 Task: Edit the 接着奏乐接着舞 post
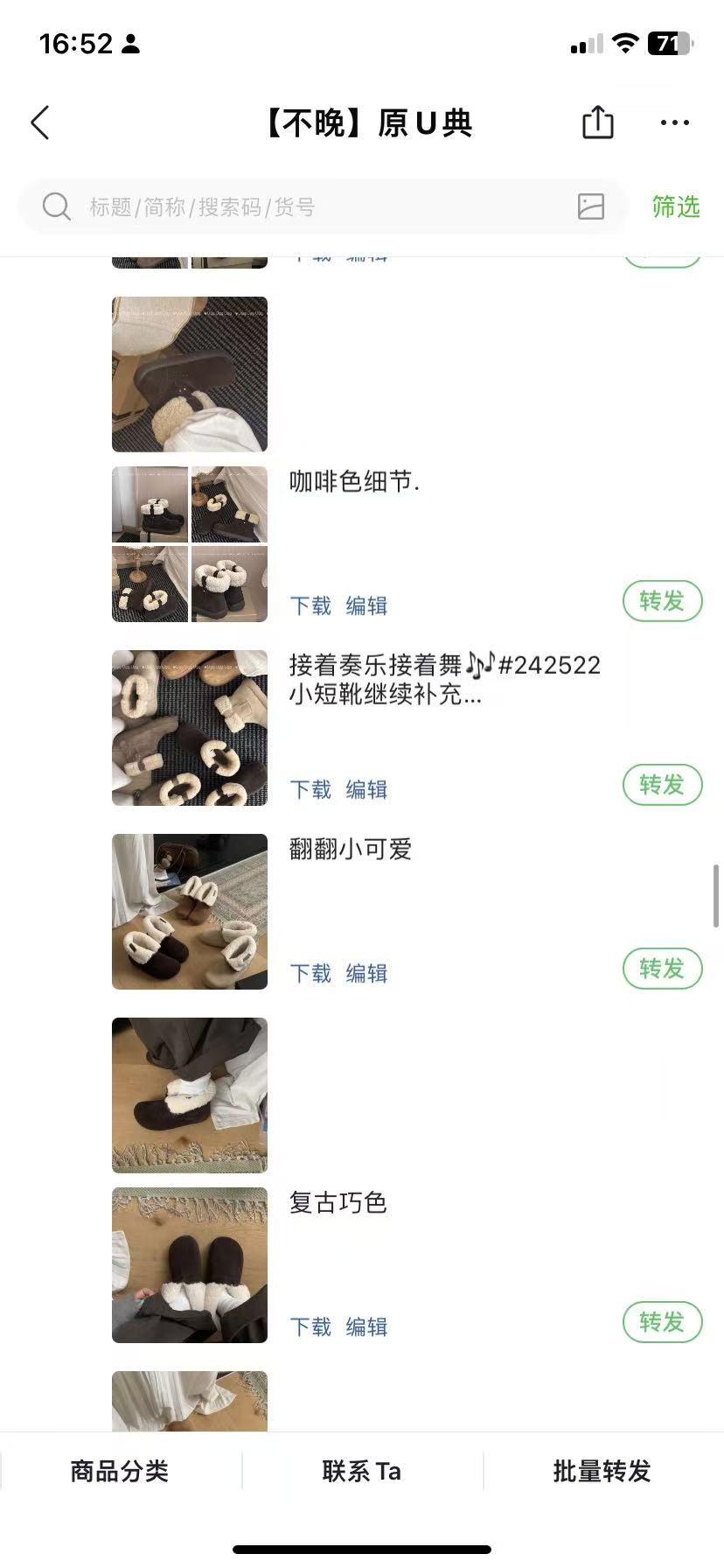click(x=366, y=789)
